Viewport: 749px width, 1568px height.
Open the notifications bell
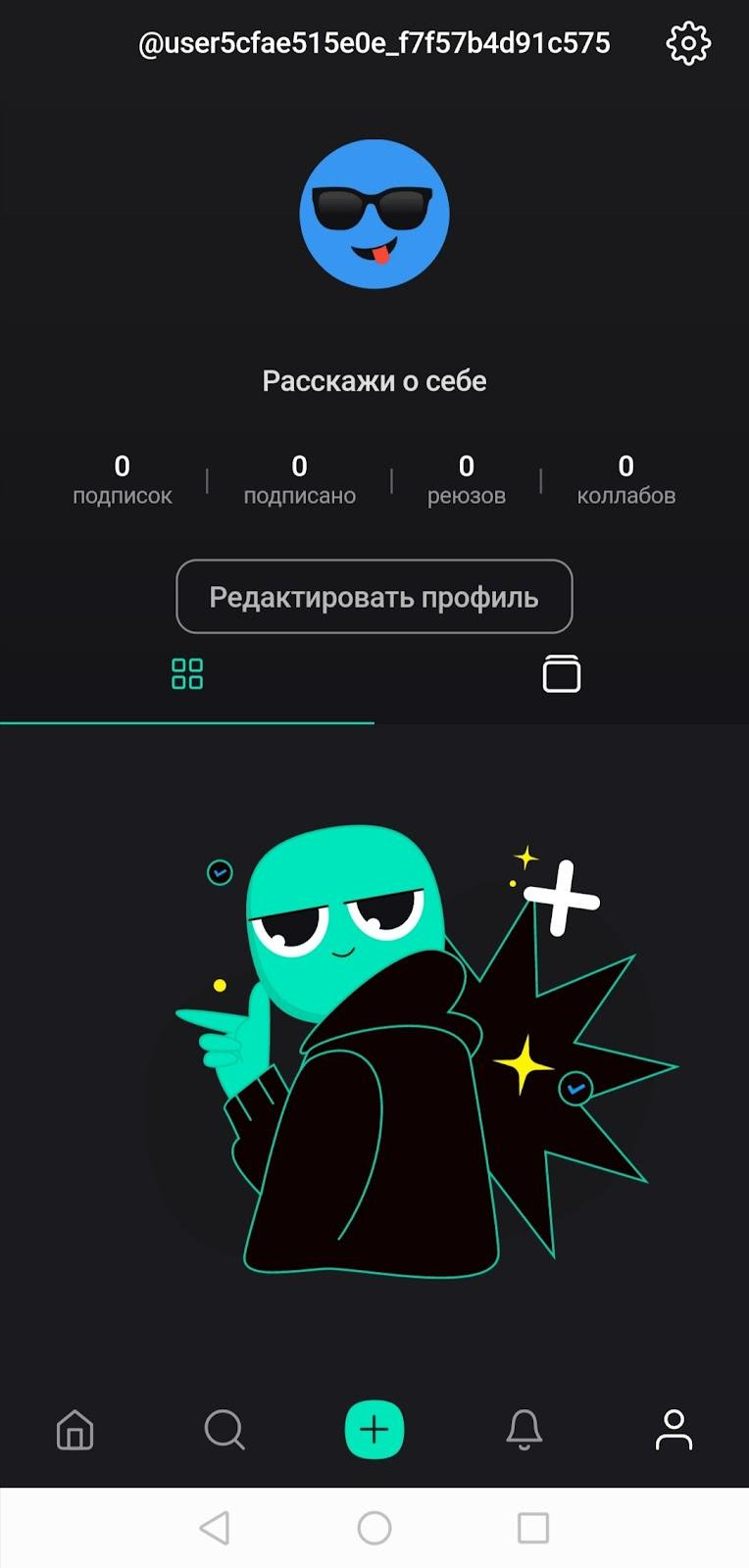point(524,1430)
